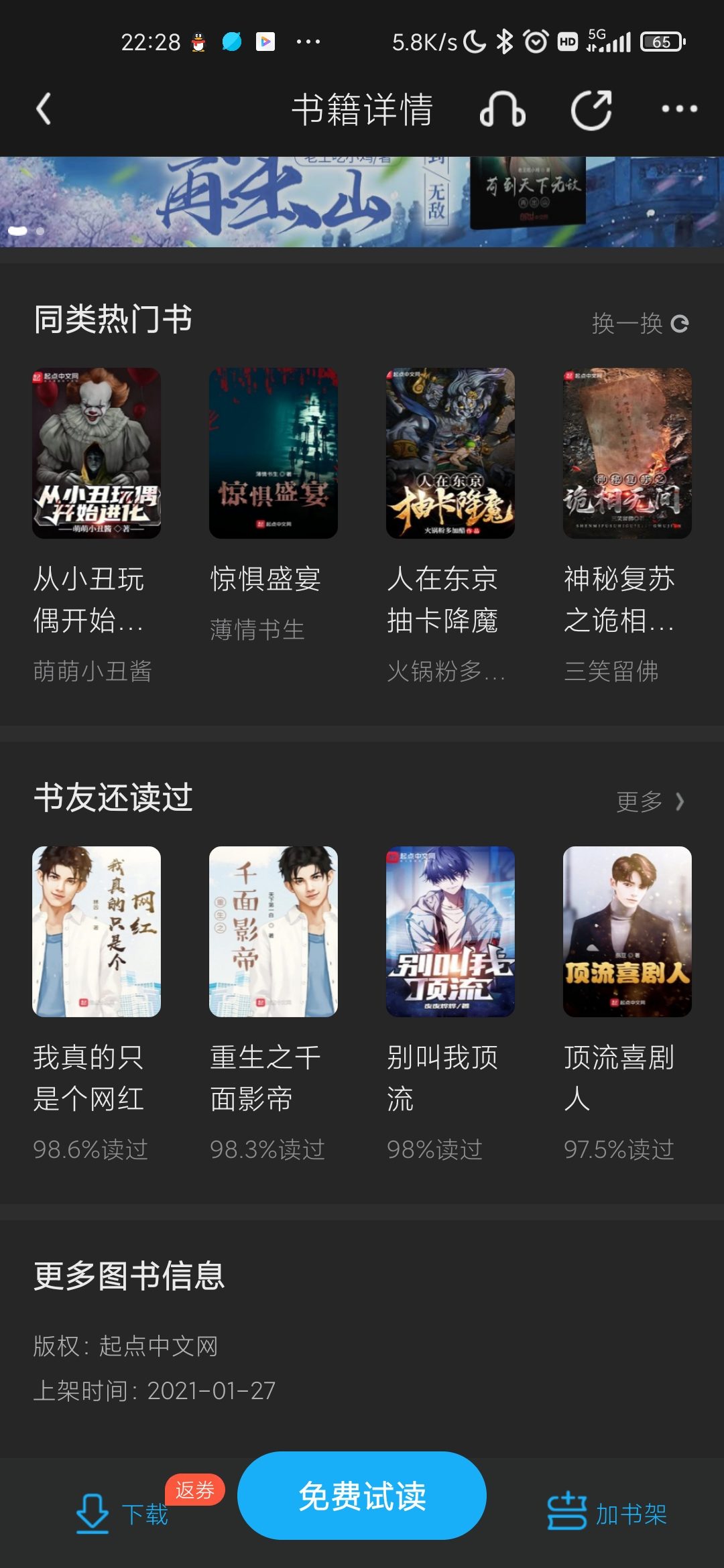Add this book via 加书架
This screenshot has height=1568, width=724.
pos(607,1513)
